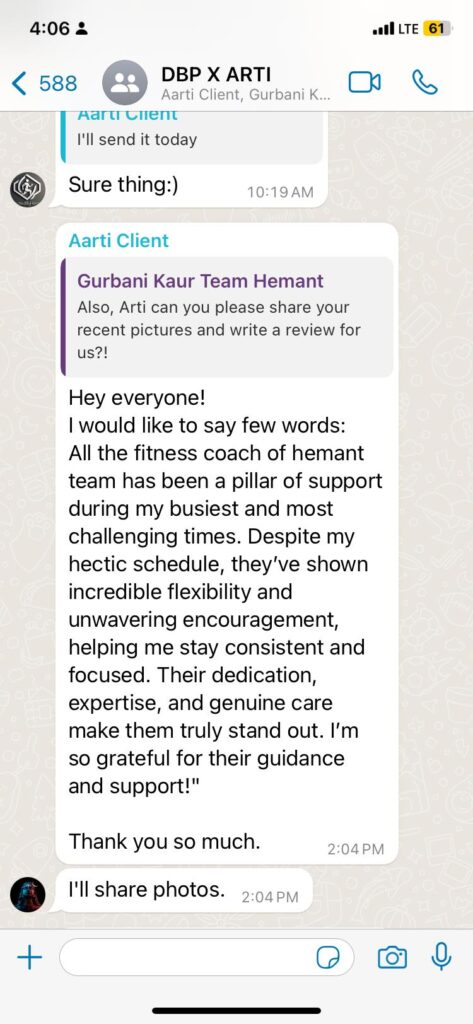View the profile picture beside "Sure thing:)"
Screen dimensions: 473x1024
coord(27,190)
